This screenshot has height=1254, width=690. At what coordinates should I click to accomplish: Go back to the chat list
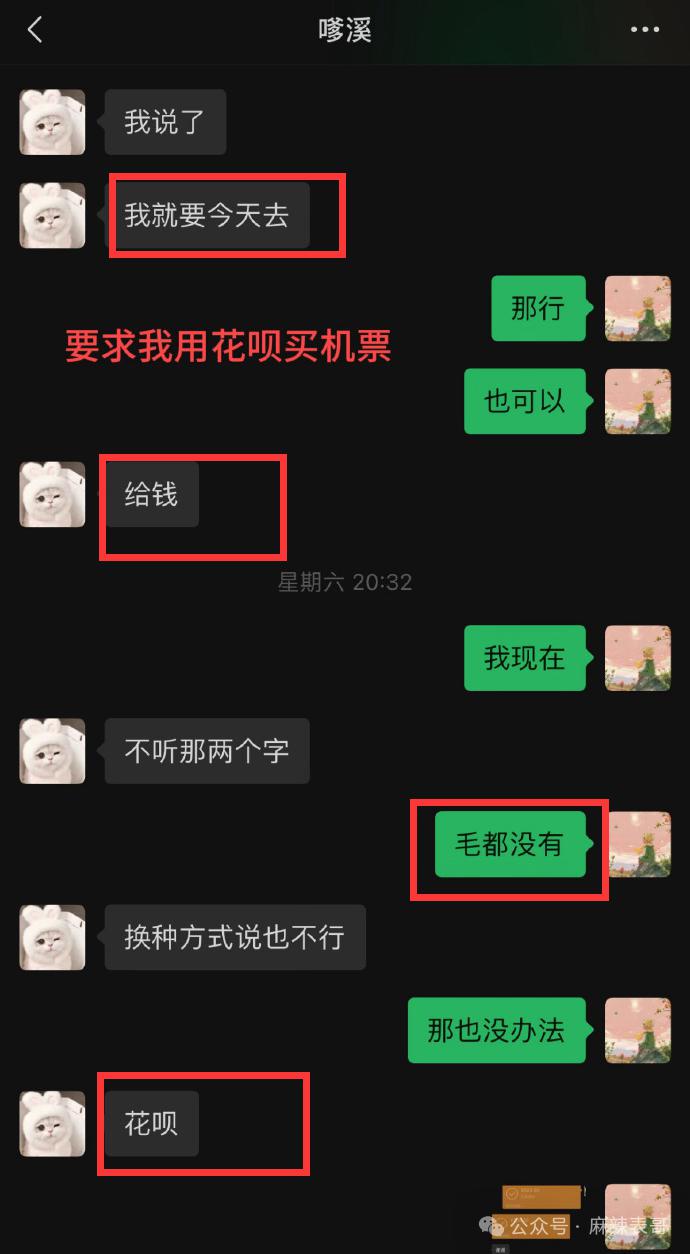pyautogui.click(x=35, y=30)
